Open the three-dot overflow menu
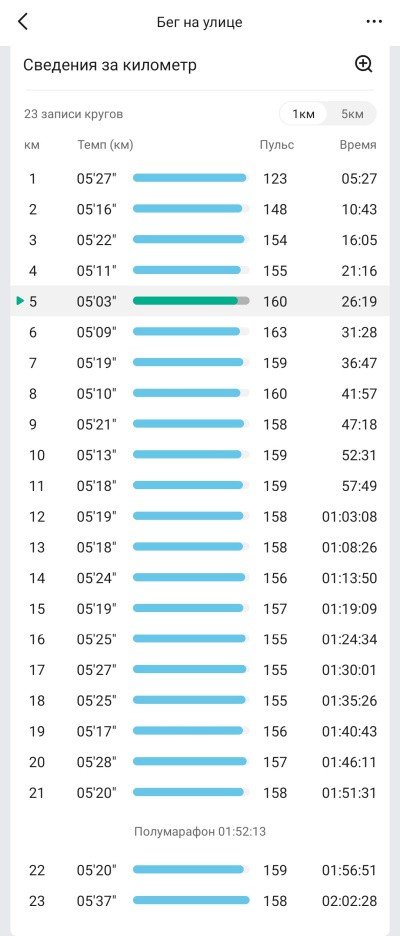 [374, 22]
